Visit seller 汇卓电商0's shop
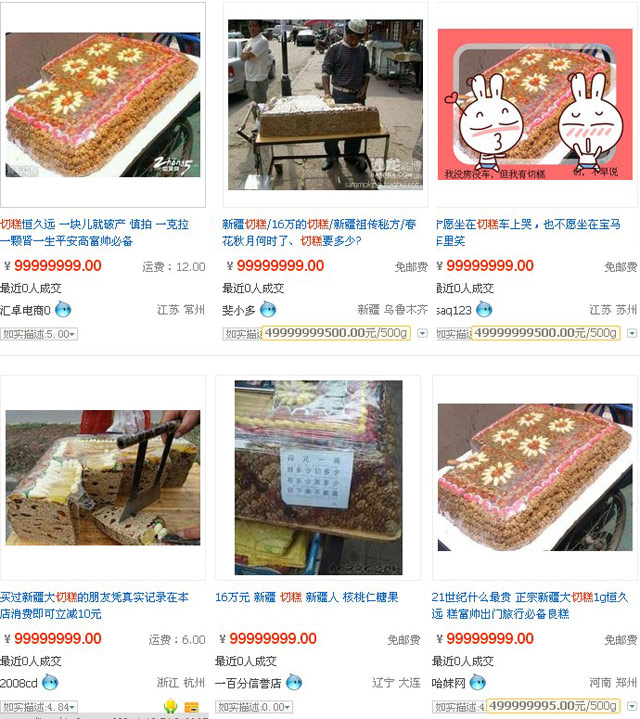The height and width of the screenshot is (719, 640). click(x=25, y=310)
